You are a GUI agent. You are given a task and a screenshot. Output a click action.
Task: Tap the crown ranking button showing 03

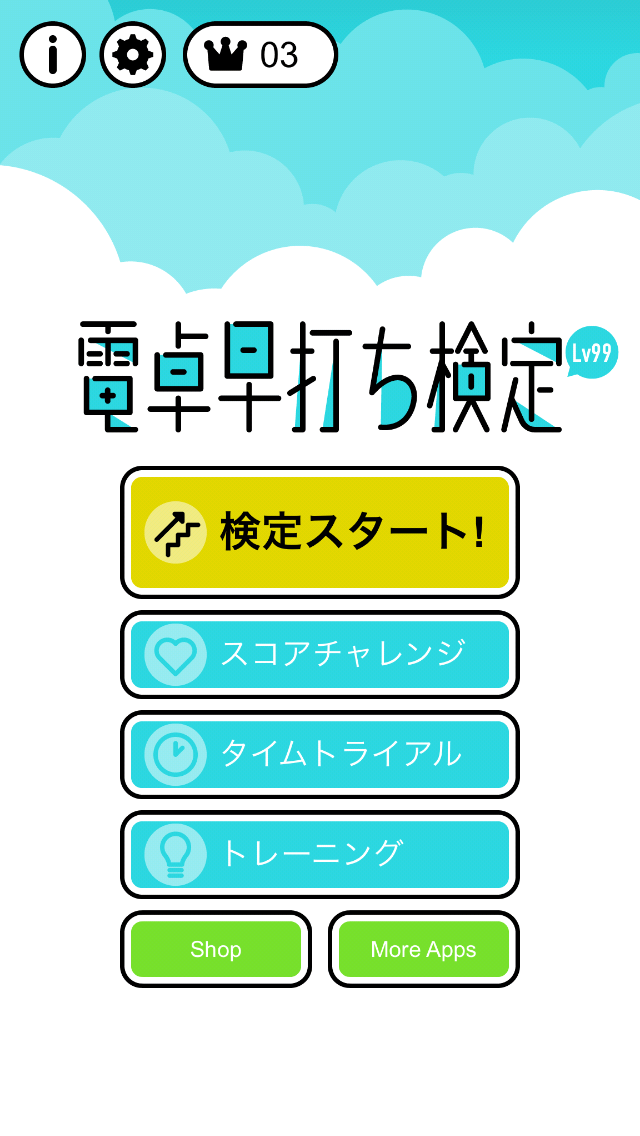(x=261, y=54)
